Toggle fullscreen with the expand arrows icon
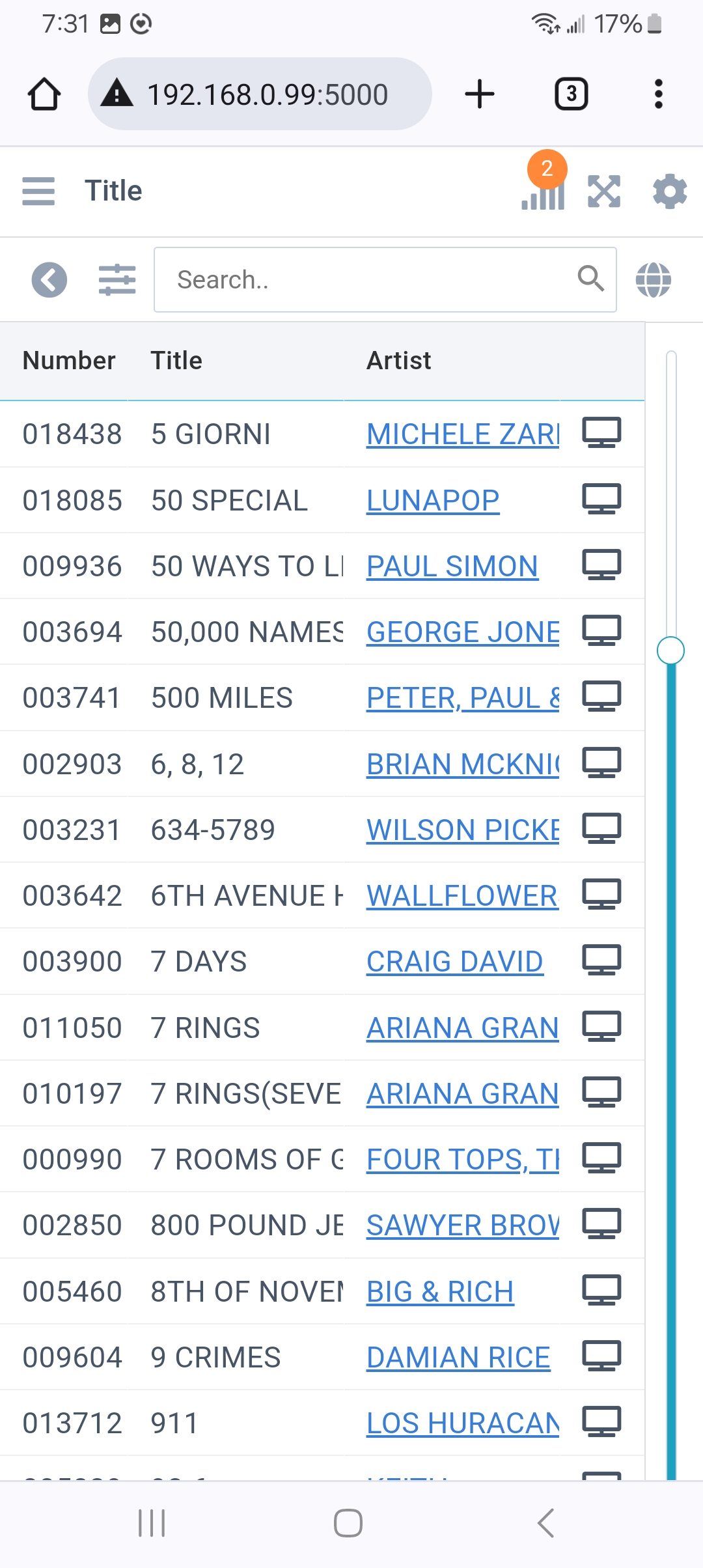 (x=604, y=191)
